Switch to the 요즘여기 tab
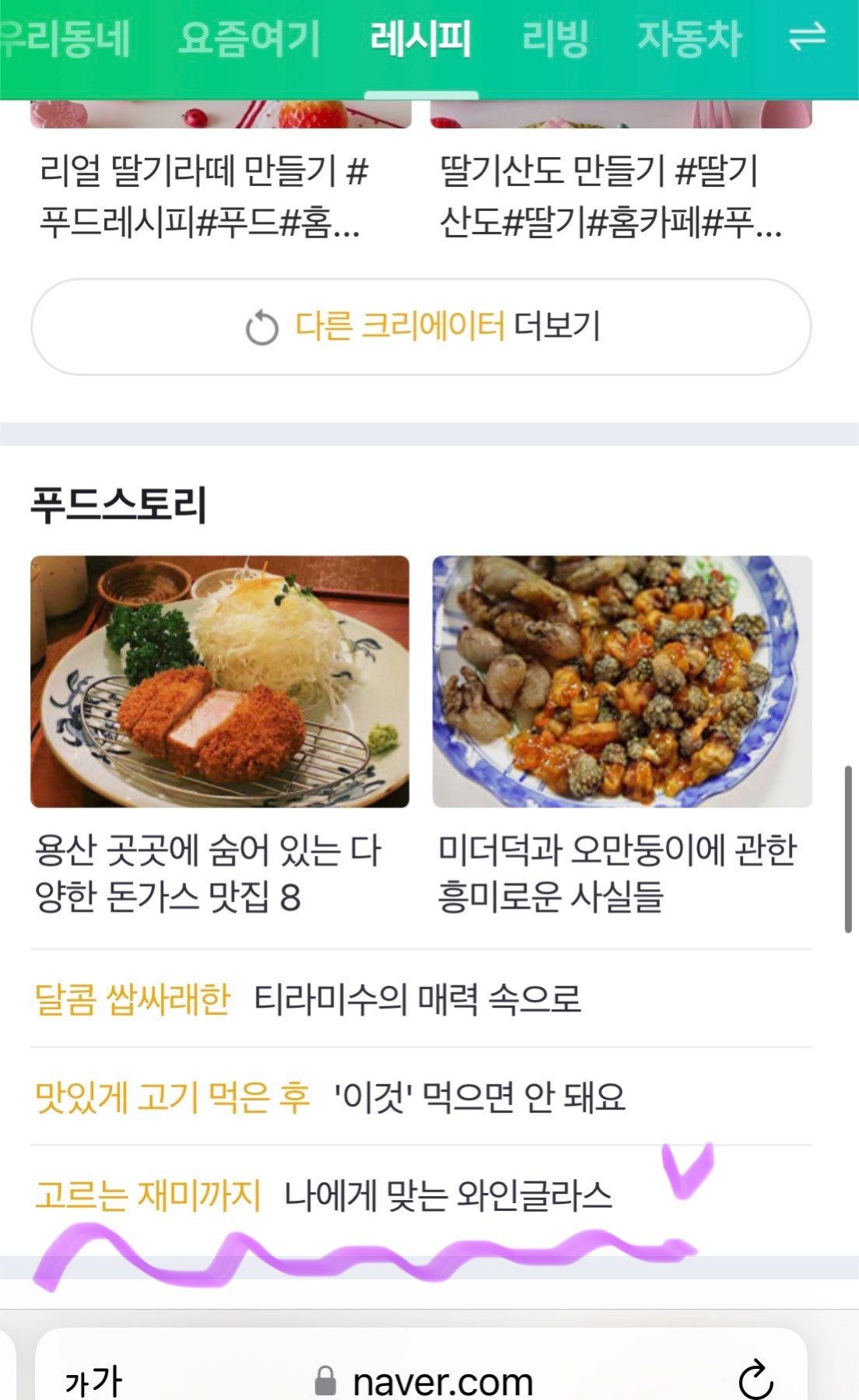859x1400 pixels. [x=249, y=39]
